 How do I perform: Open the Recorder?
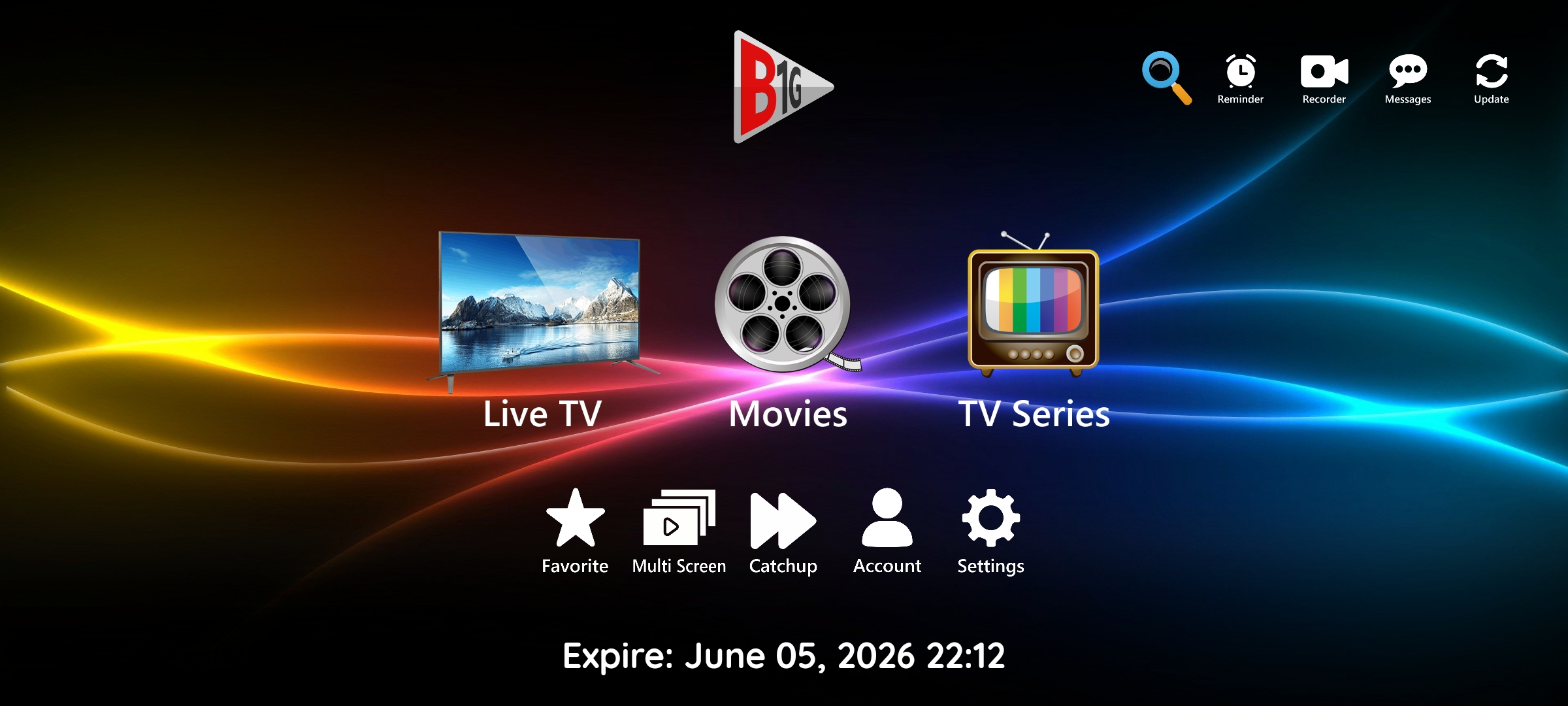point(1324,77)
